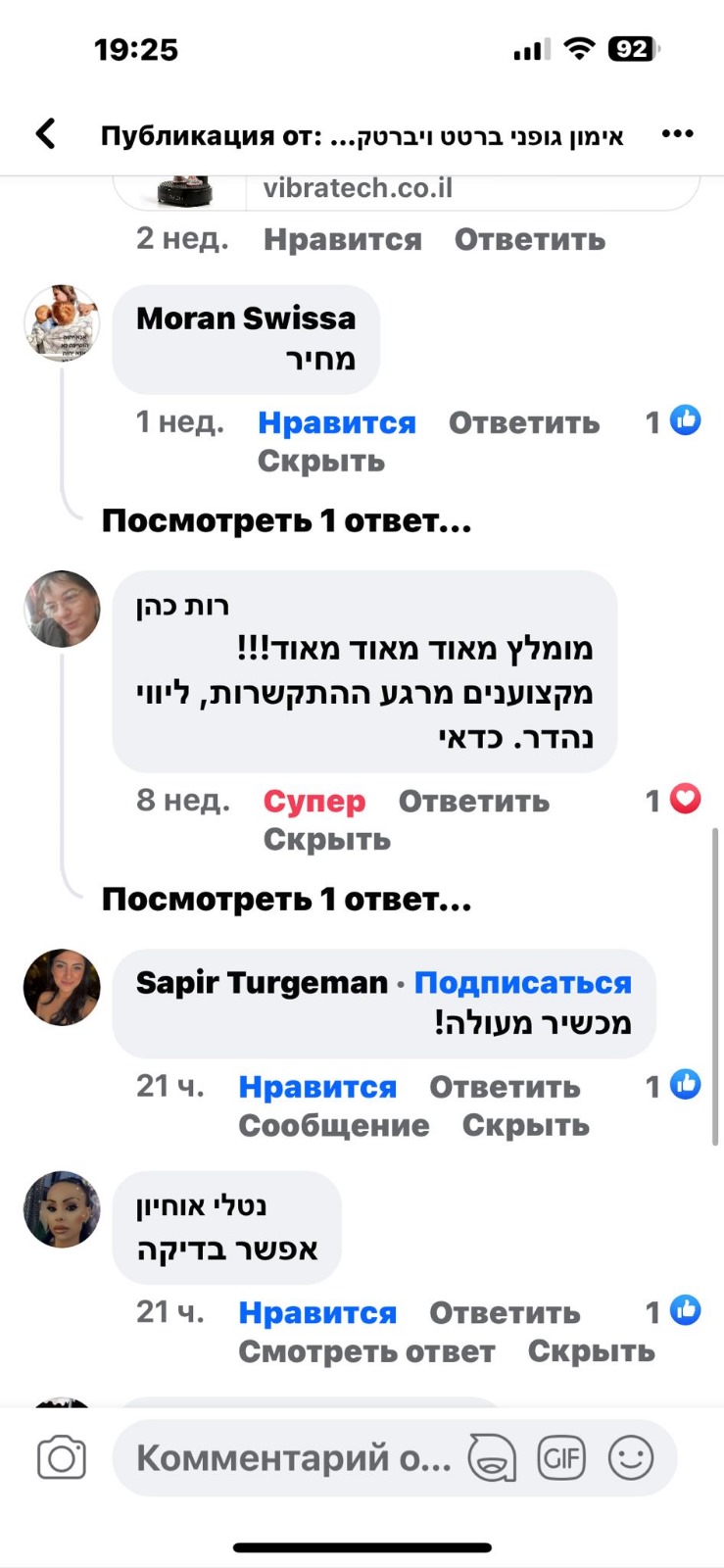
Task: Open the emoji smiley picker
Action: click(x=631, y=1458)
